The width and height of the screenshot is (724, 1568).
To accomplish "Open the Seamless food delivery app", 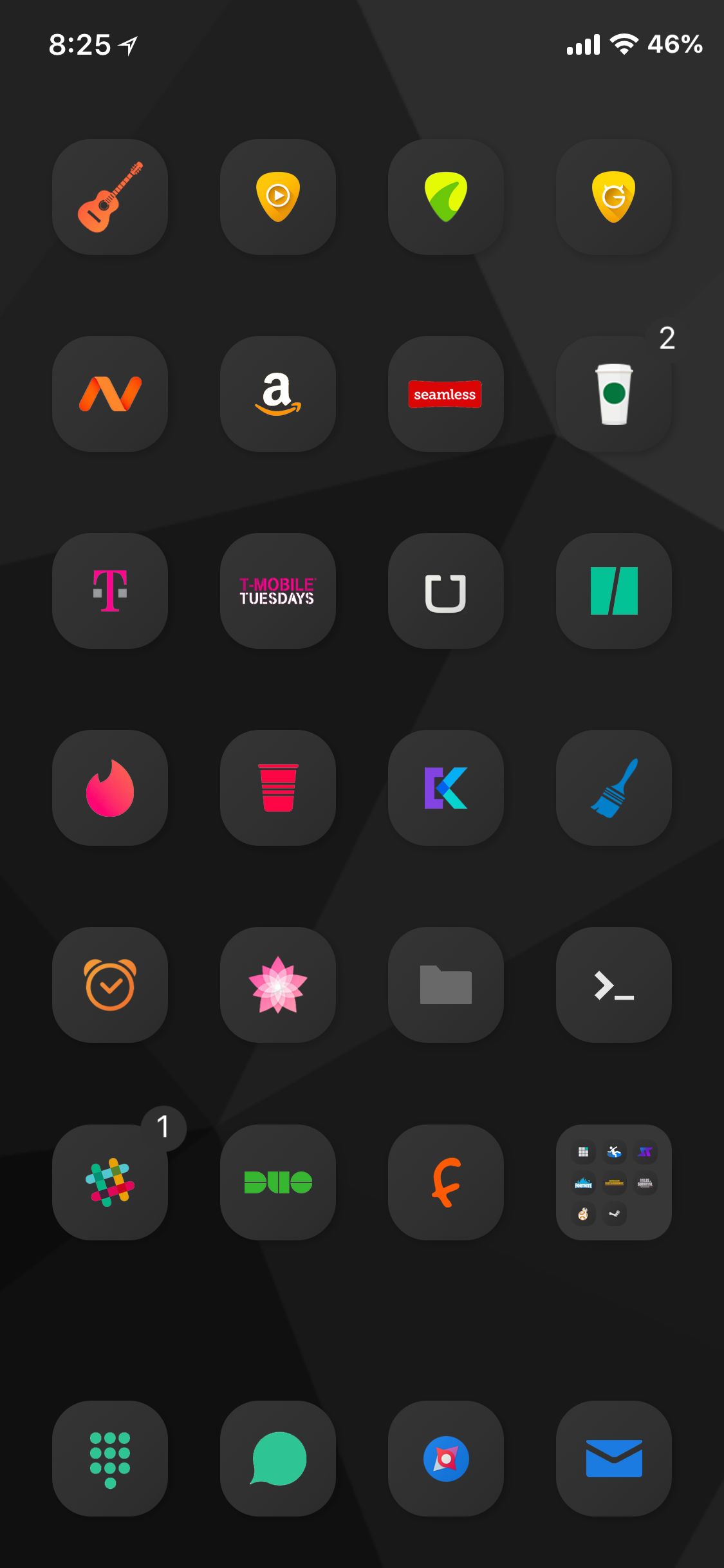I will point(445,394).
